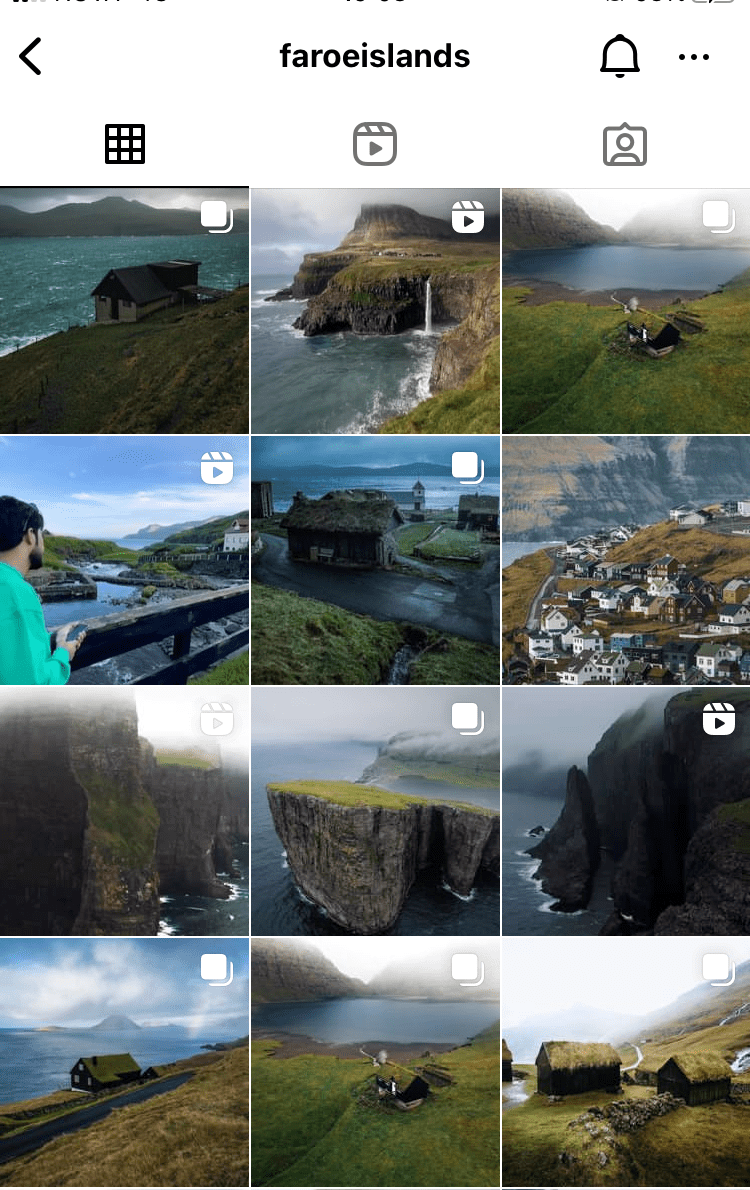Open the man in green jacket reel

[124, 560]
